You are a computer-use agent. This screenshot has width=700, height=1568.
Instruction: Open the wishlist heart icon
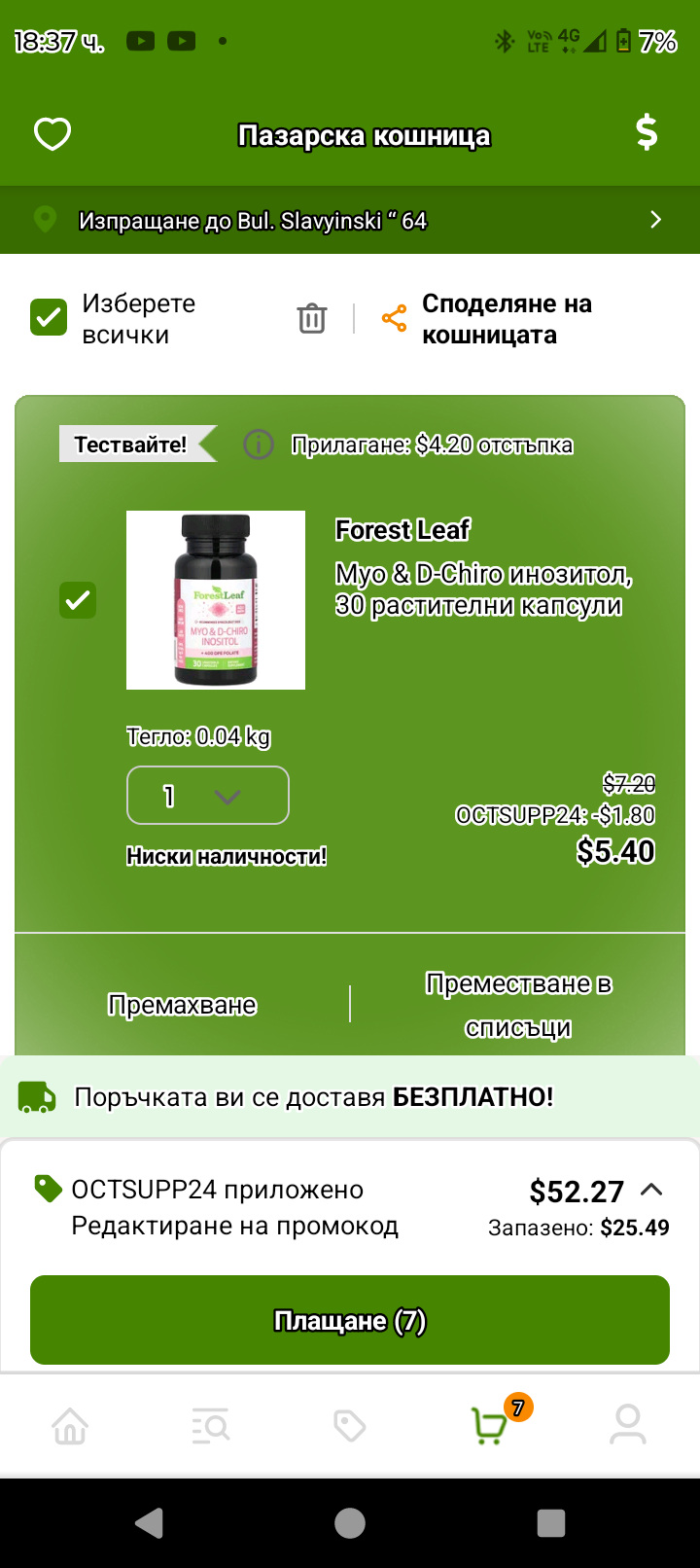point(52,134)
